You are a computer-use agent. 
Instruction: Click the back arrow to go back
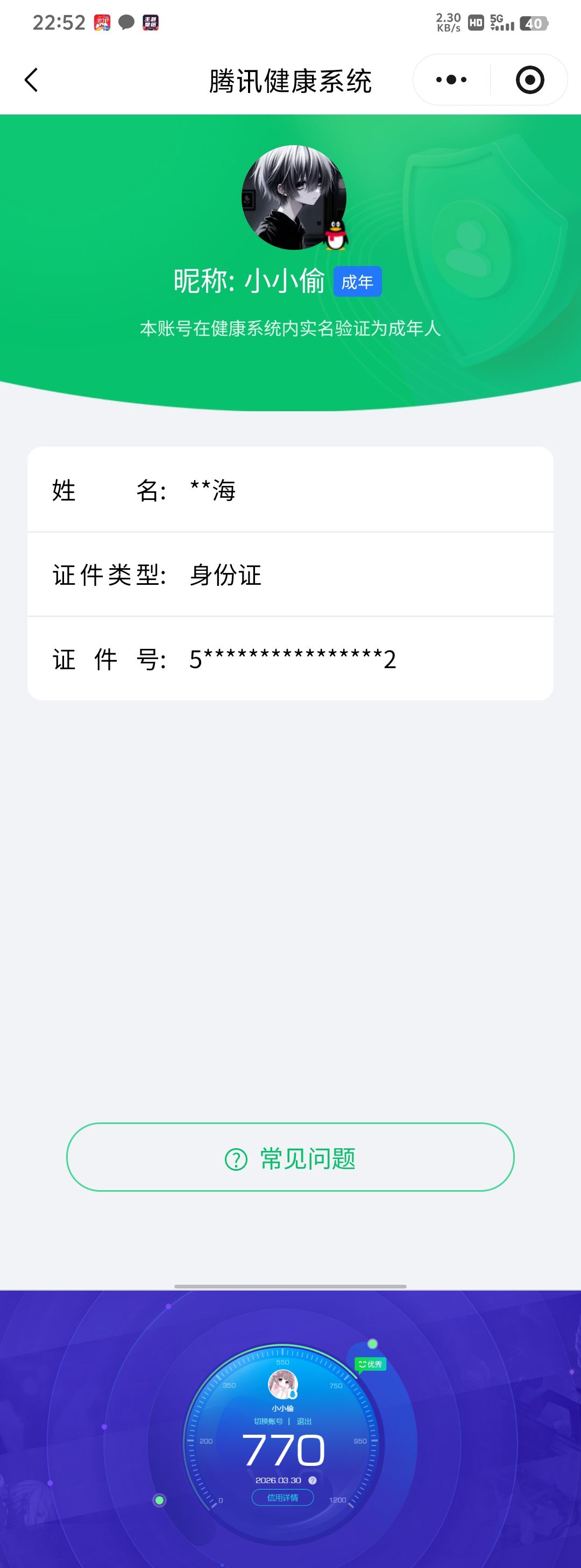pyautogui.click(x=32, y=79)
